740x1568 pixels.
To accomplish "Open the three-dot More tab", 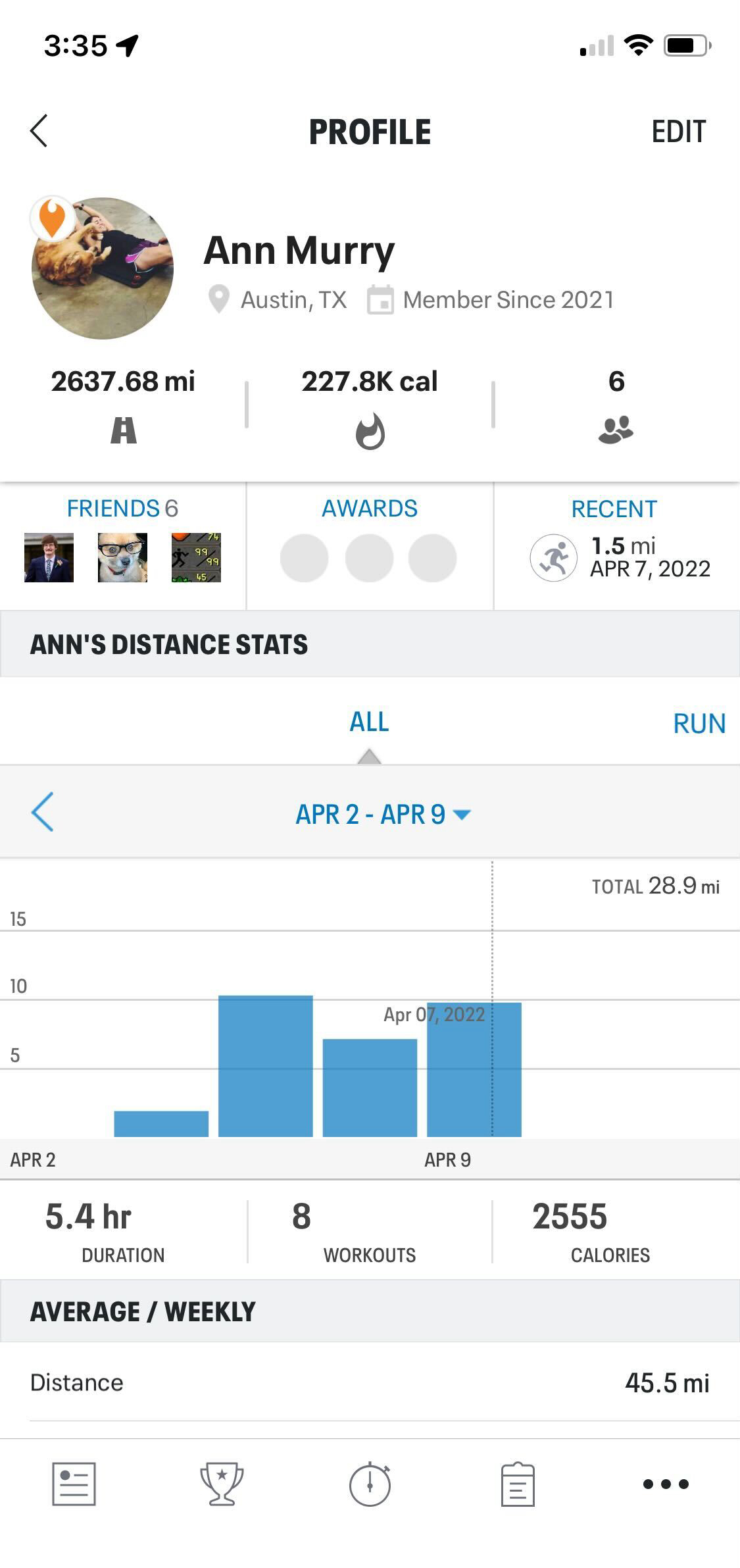I will (666, 1484).
